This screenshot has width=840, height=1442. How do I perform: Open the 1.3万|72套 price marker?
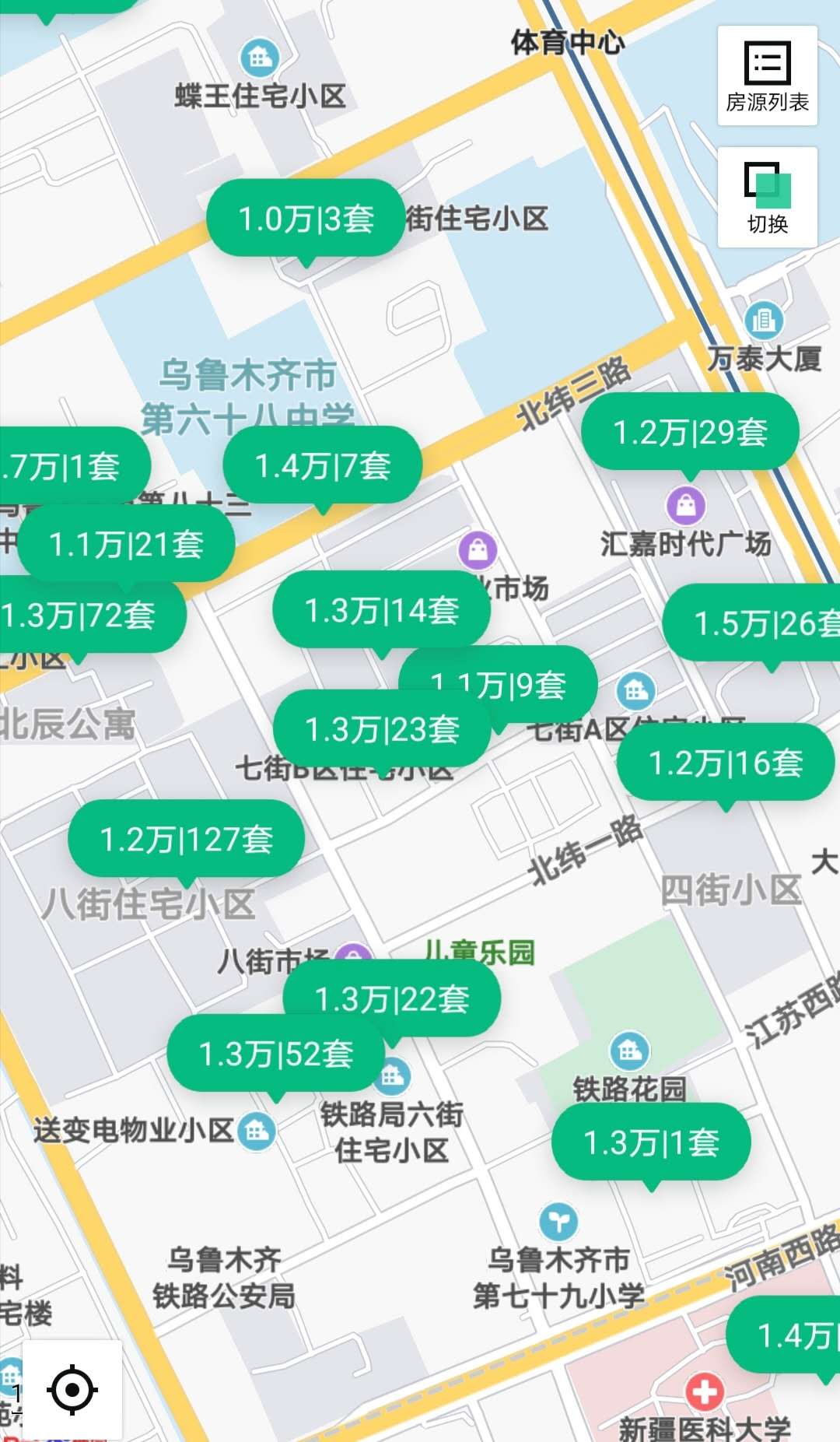tap(80, 614)
